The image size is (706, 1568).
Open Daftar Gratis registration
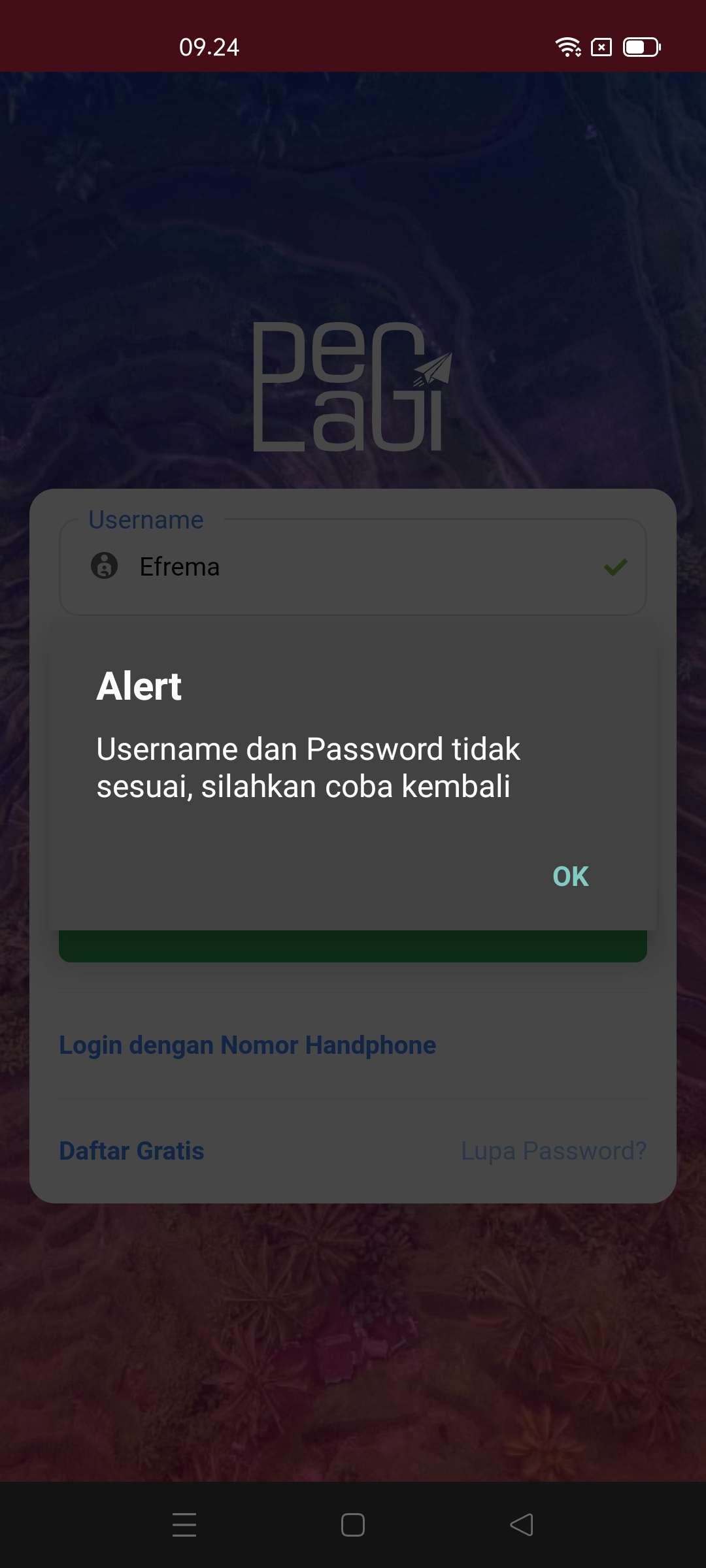pos(131,1151)
